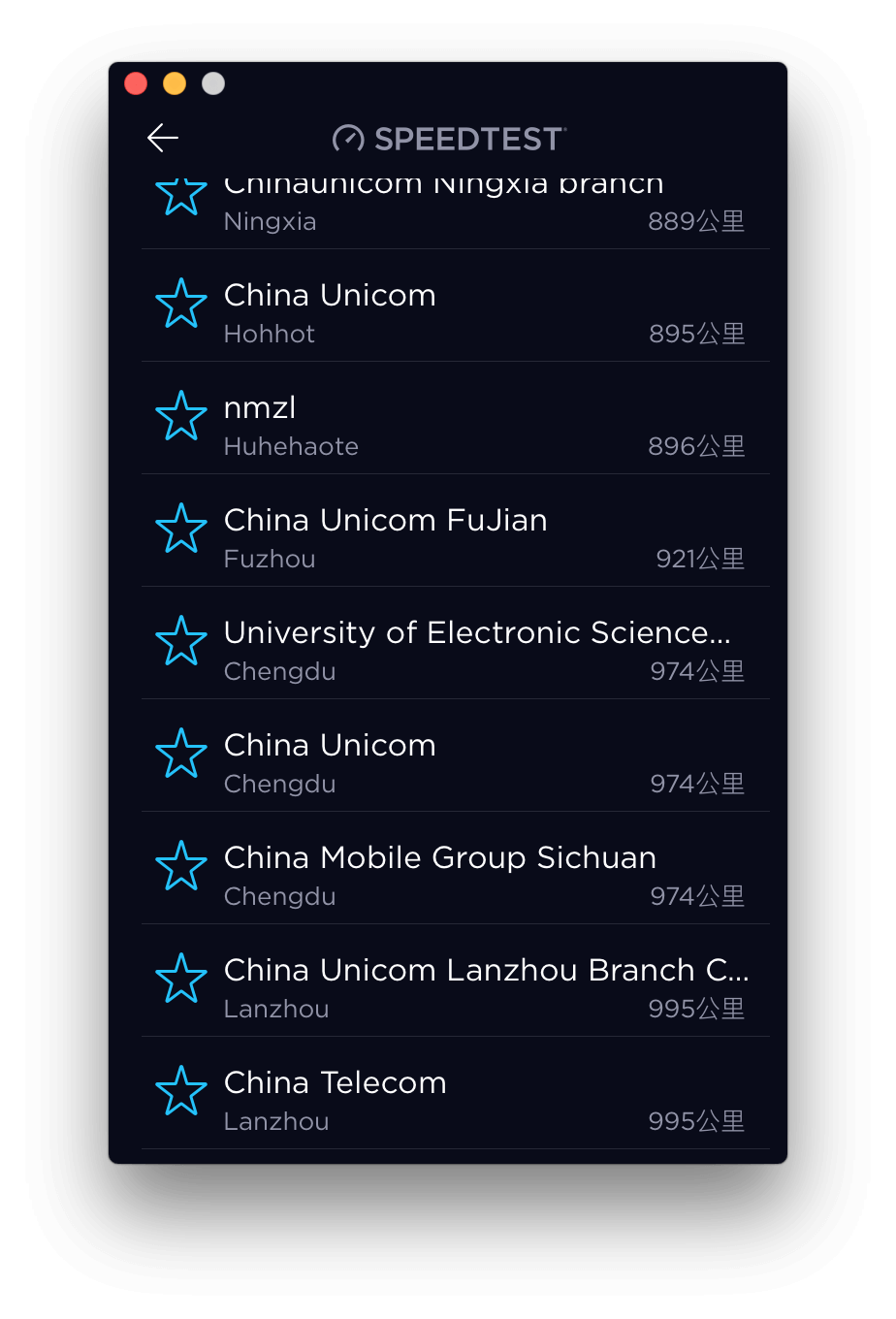The height and width of the screenshot is (1319, 896).
Task: Star the China Unicom Chengdu server
Action: point(181,754)
